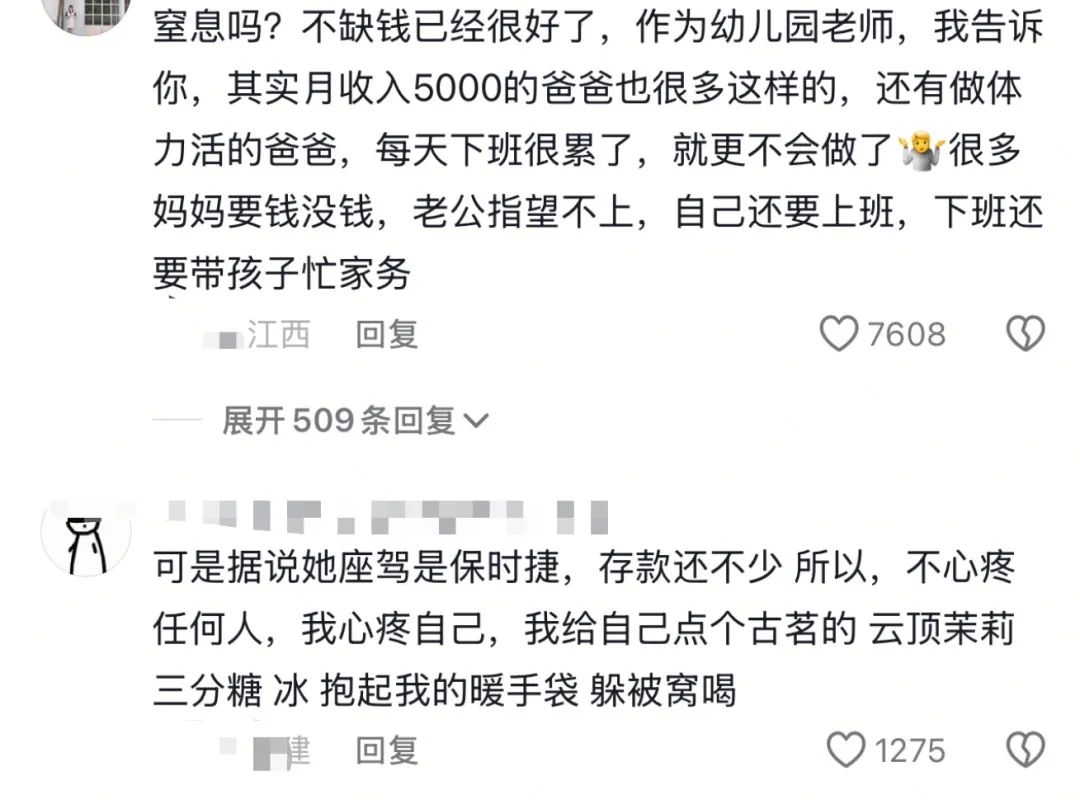Dislike the kindergarten teacher's comment
The width and height of the screenshot is (1080, 809).
click(1025, 334)
